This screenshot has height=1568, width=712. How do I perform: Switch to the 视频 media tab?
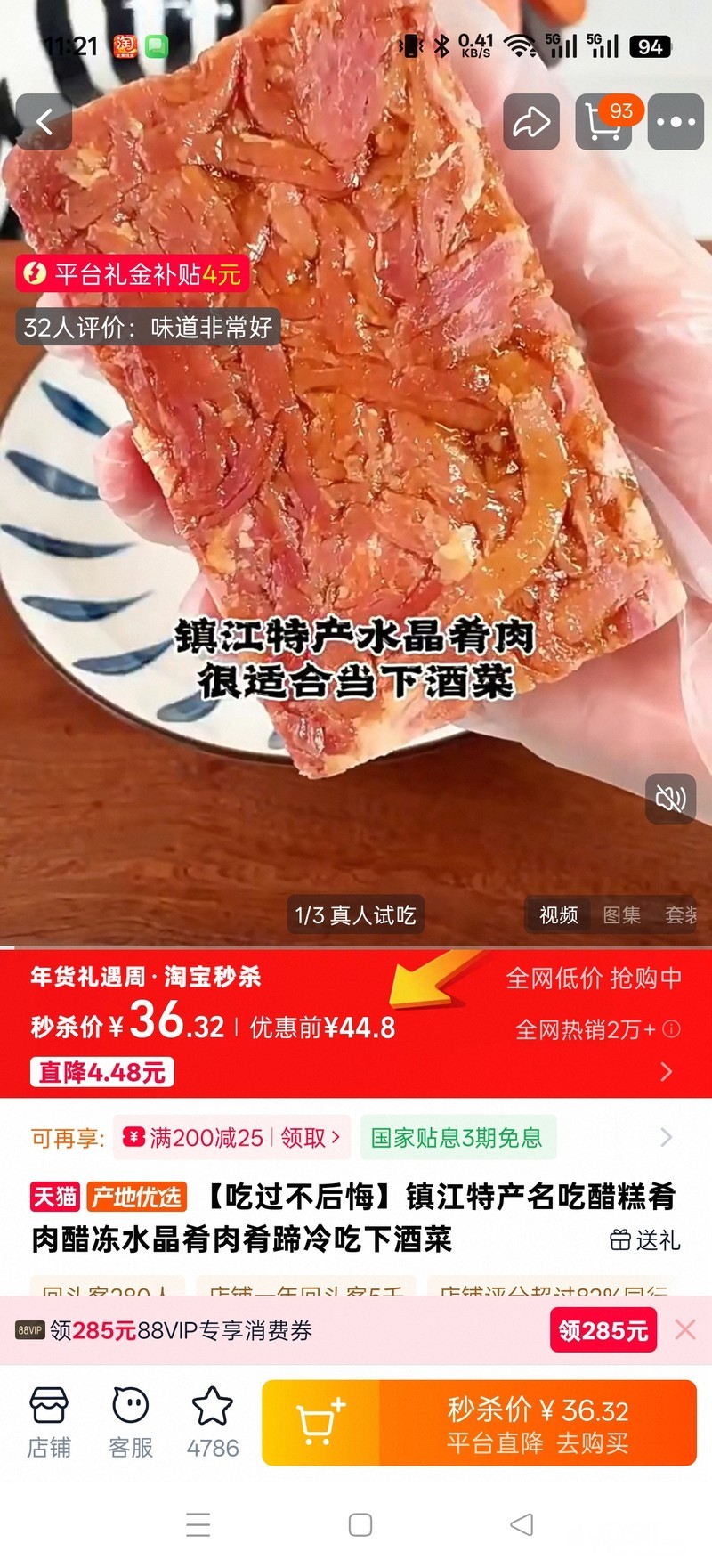pyautogui.click(x=559, y=914)
